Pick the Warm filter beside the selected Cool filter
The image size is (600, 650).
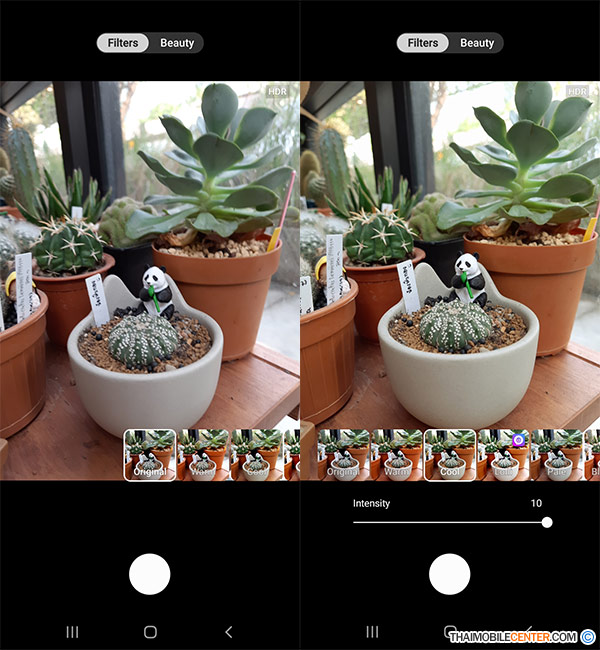(398, 455)
